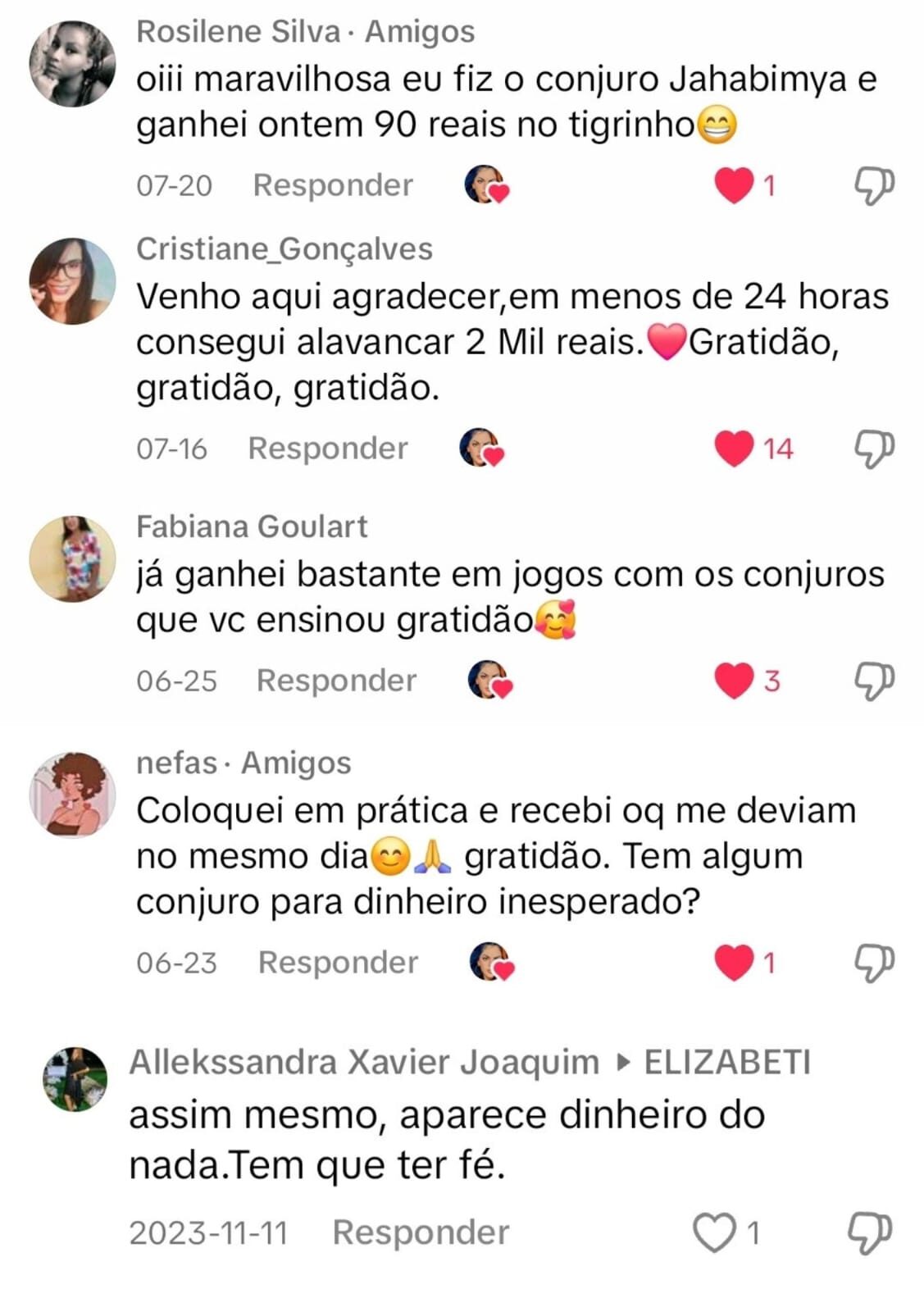924x1312 pixels.
Task: Tap the creator-liked heart badge under Fabiana Goulart's comment
Action: pos(489,679)
